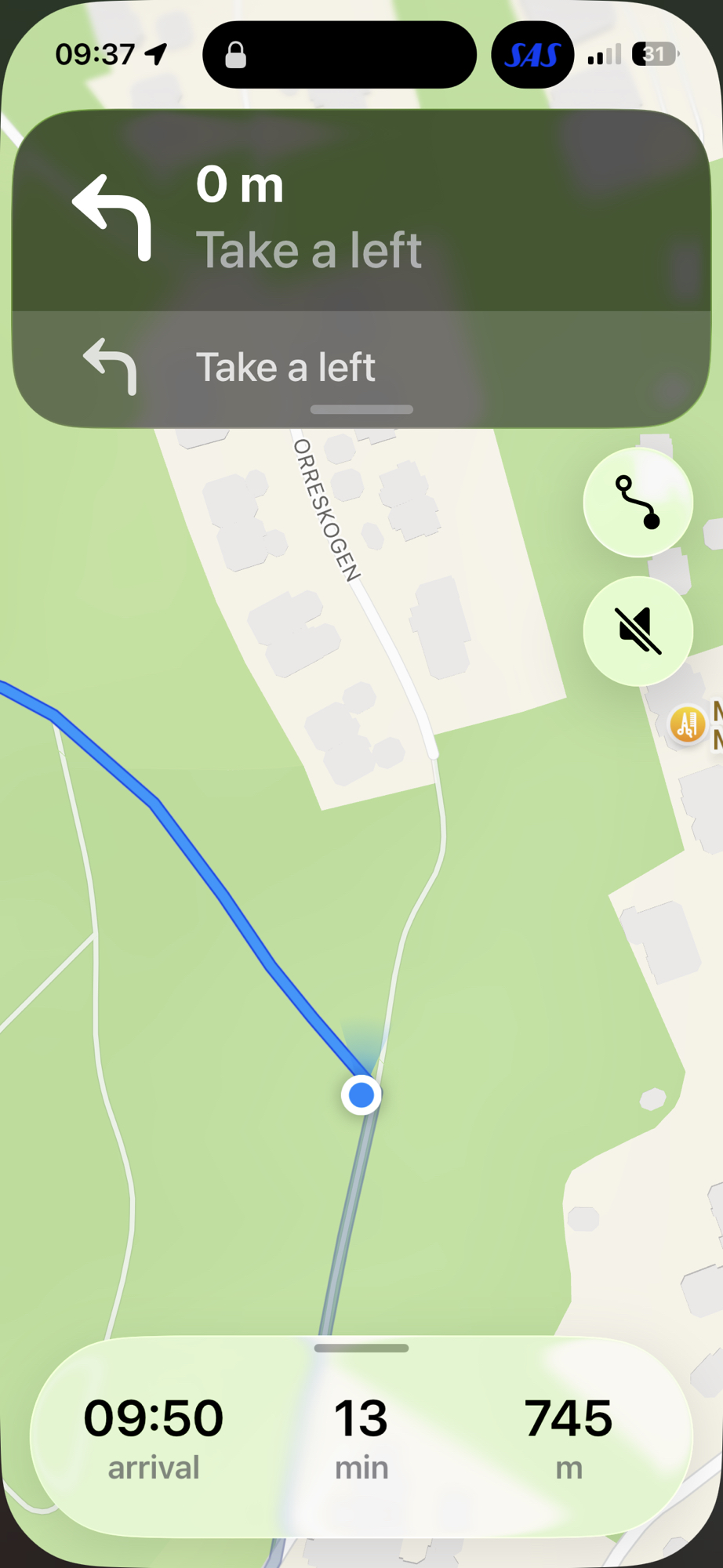Screen dimensions: 723x1568
Task: Unmute voice navigation audio
Action: click(638, 631)
